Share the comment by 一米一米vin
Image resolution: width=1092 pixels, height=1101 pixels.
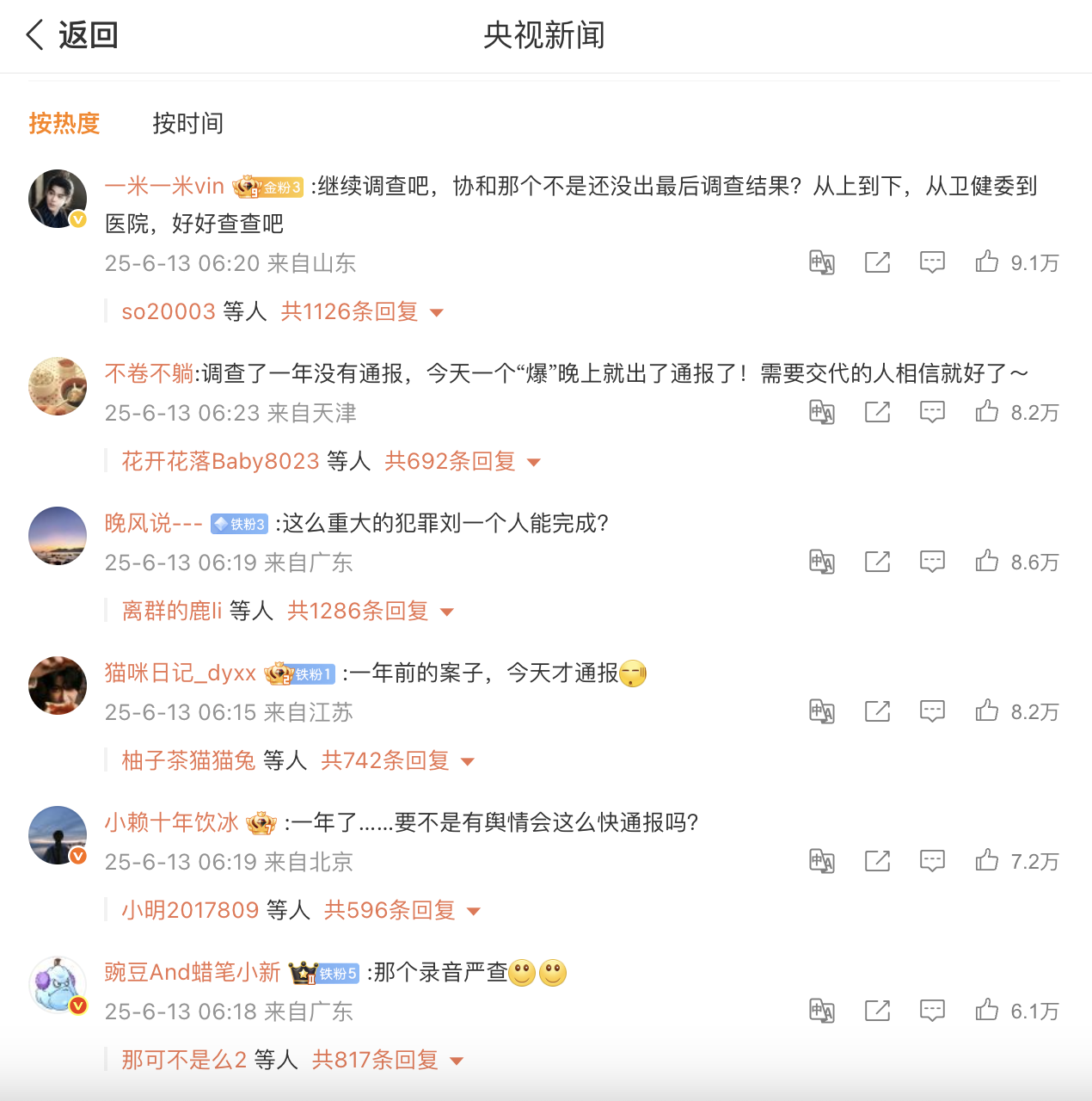877,262
